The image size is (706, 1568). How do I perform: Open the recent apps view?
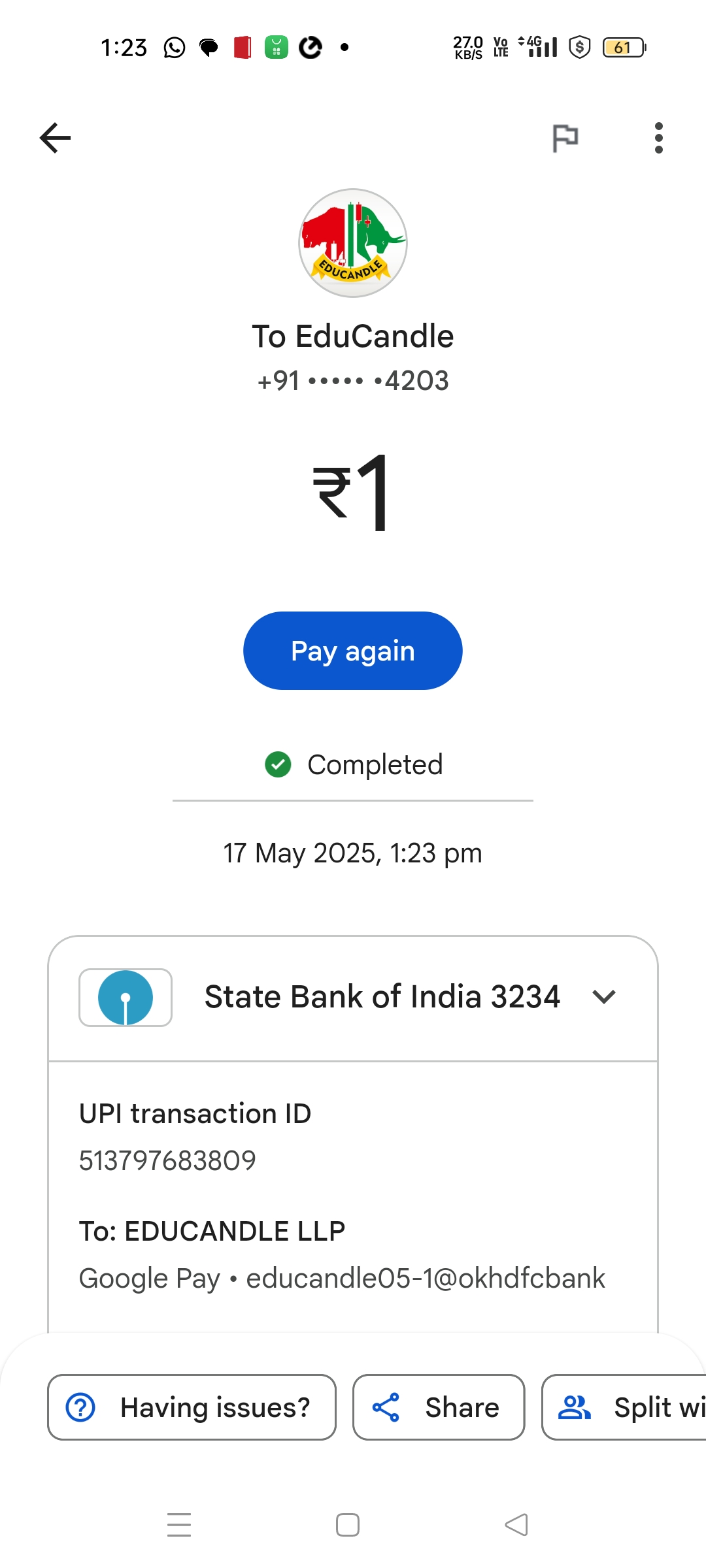[x=179, y=1525]
